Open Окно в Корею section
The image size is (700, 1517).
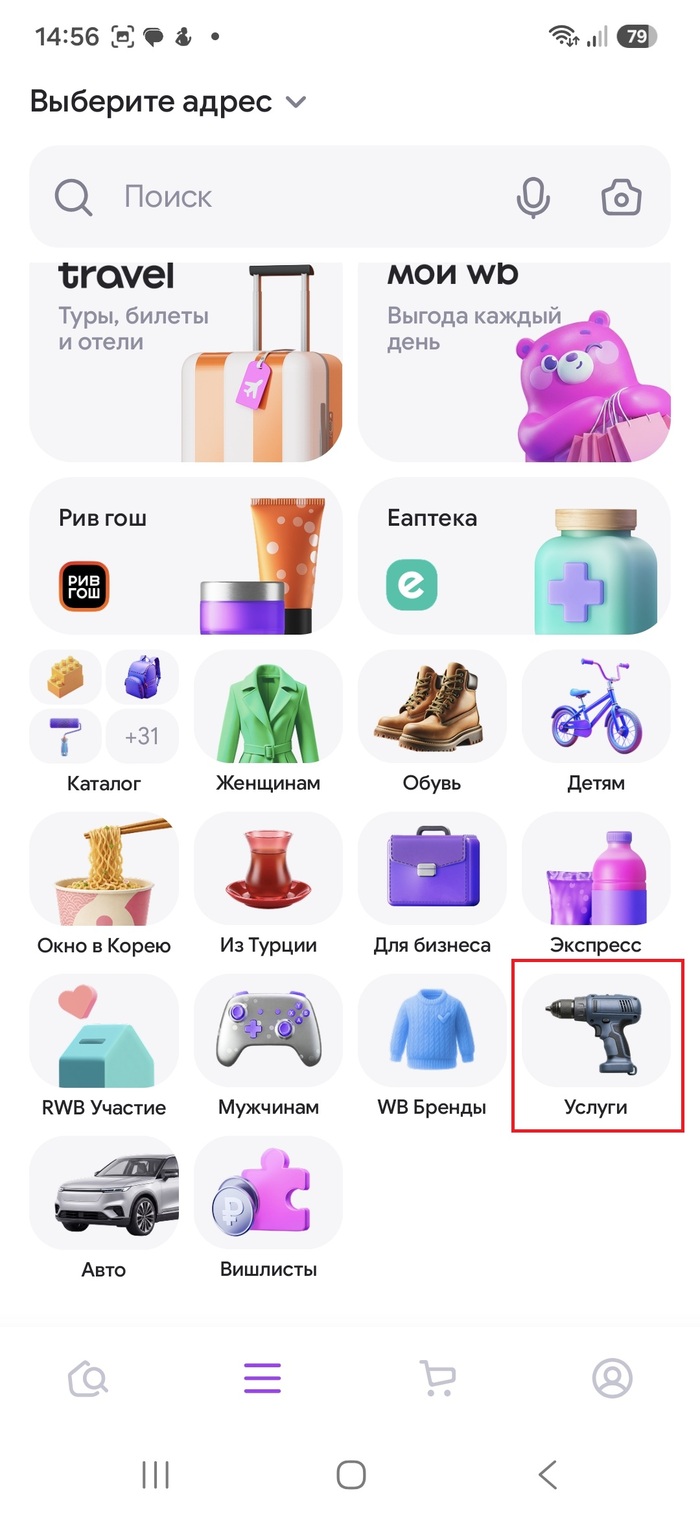coord(104,884)
